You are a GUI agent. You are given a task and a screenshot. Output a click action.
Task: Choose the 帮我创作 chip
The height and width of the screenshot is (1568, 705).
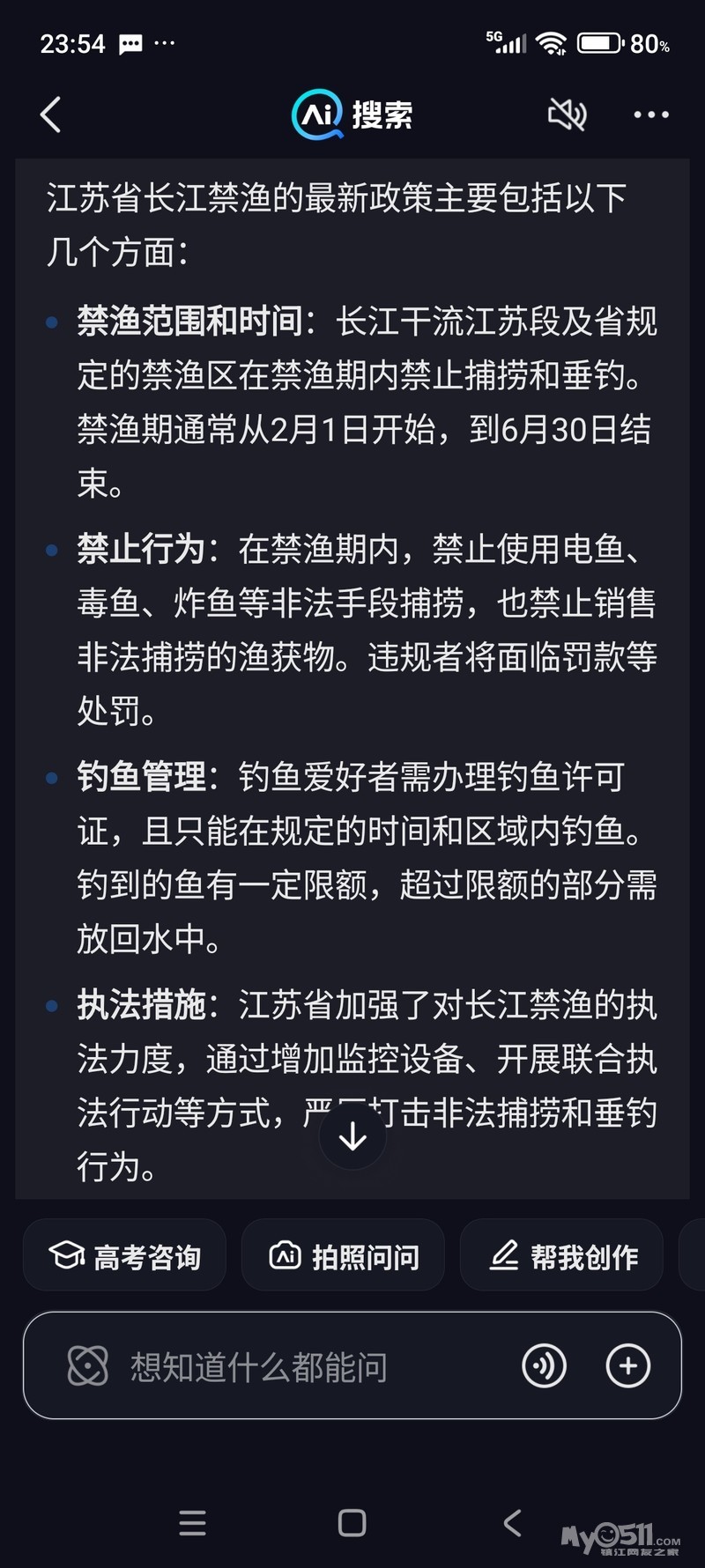tap(561, 1255)
